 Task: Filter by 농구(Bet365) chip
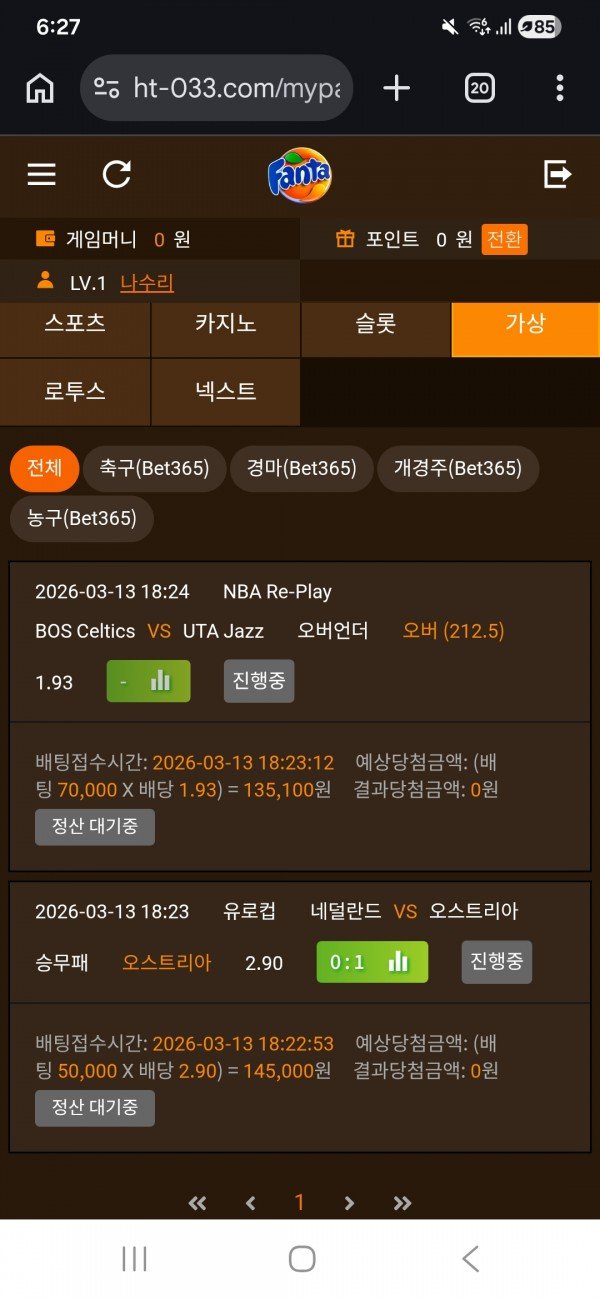pyautogui.click(x=82, y=518)
